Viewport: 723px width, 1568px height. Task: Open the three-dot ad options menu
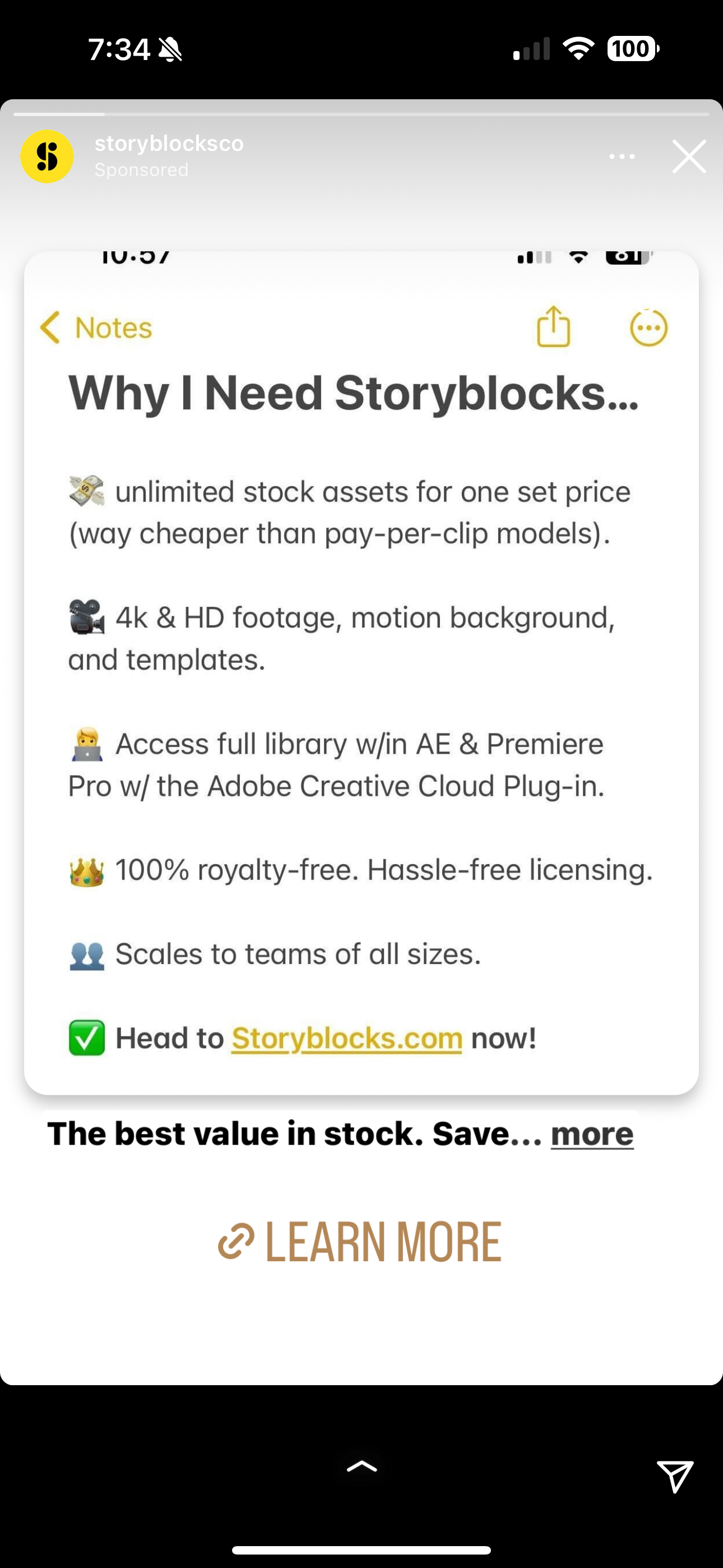click(622, 156)
